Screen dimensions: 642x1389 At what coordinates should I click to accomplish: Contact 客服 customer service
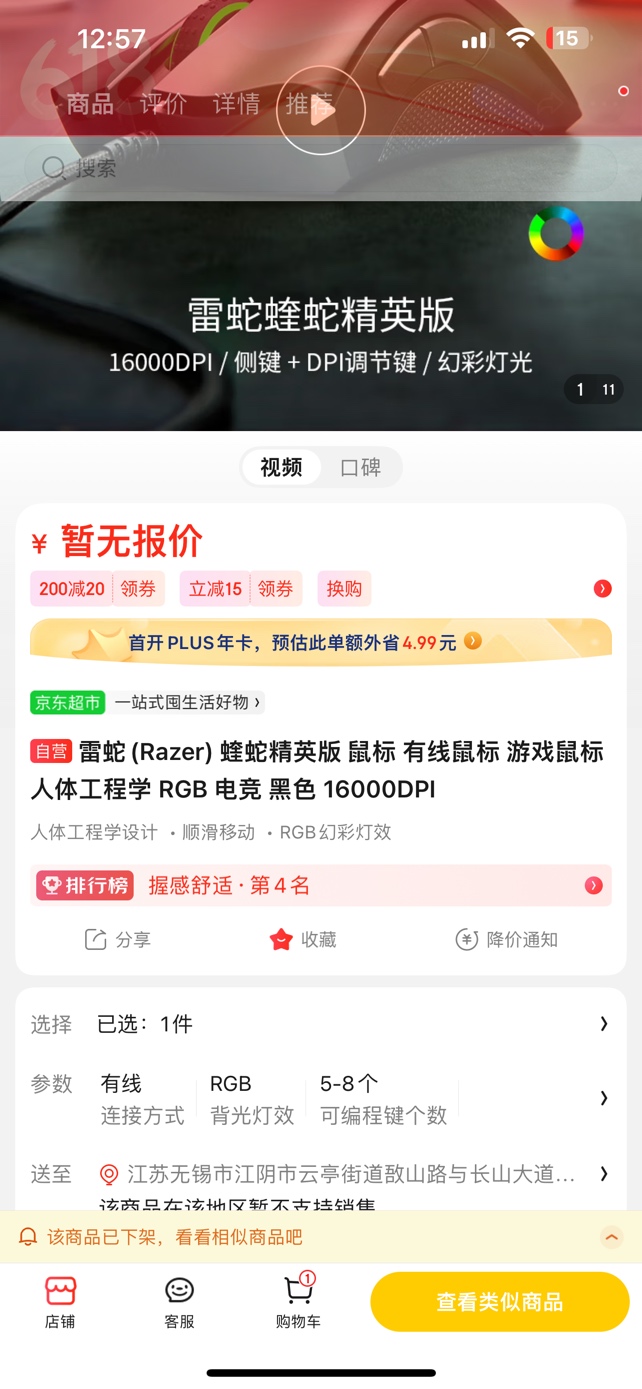coord(179,1302)
